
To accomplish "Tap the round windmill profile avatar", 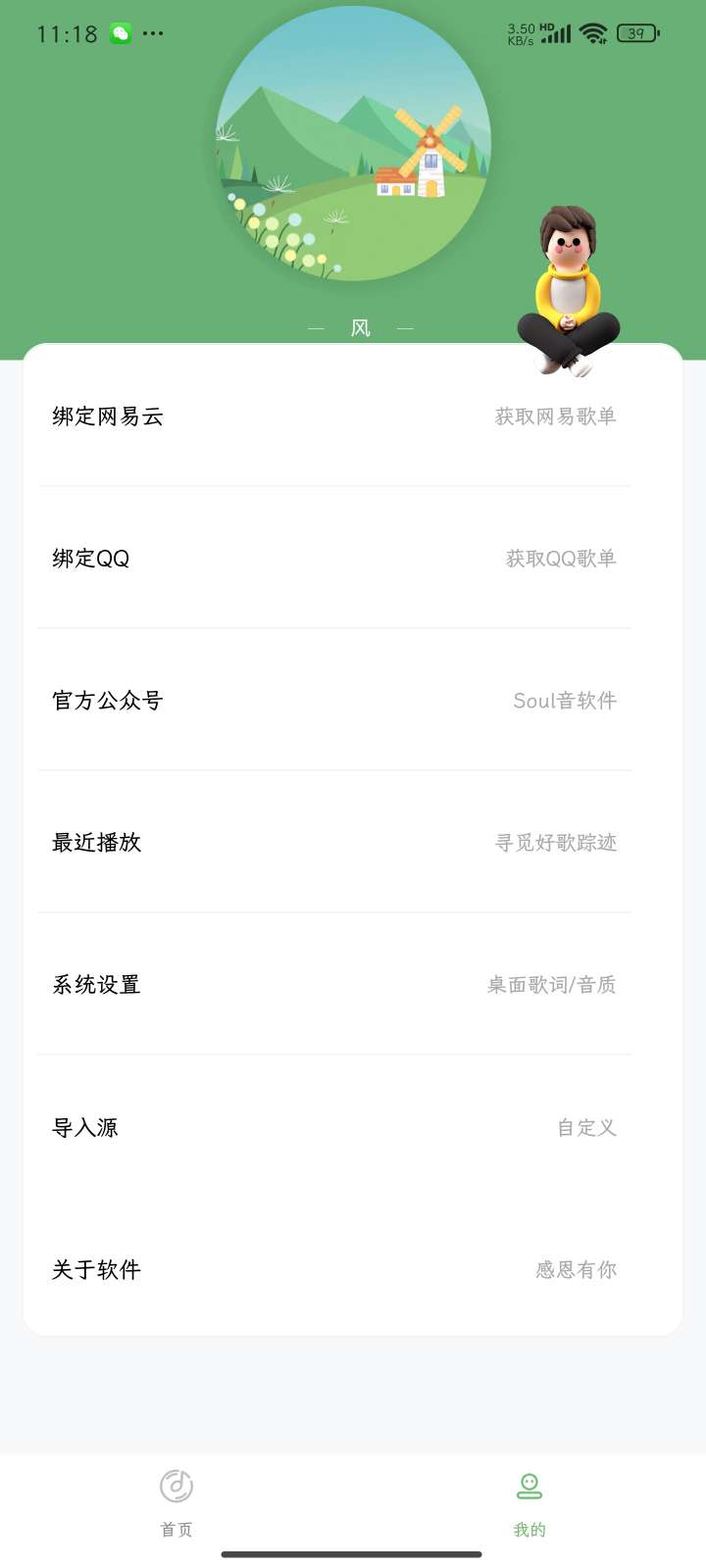I will (353, 144).
